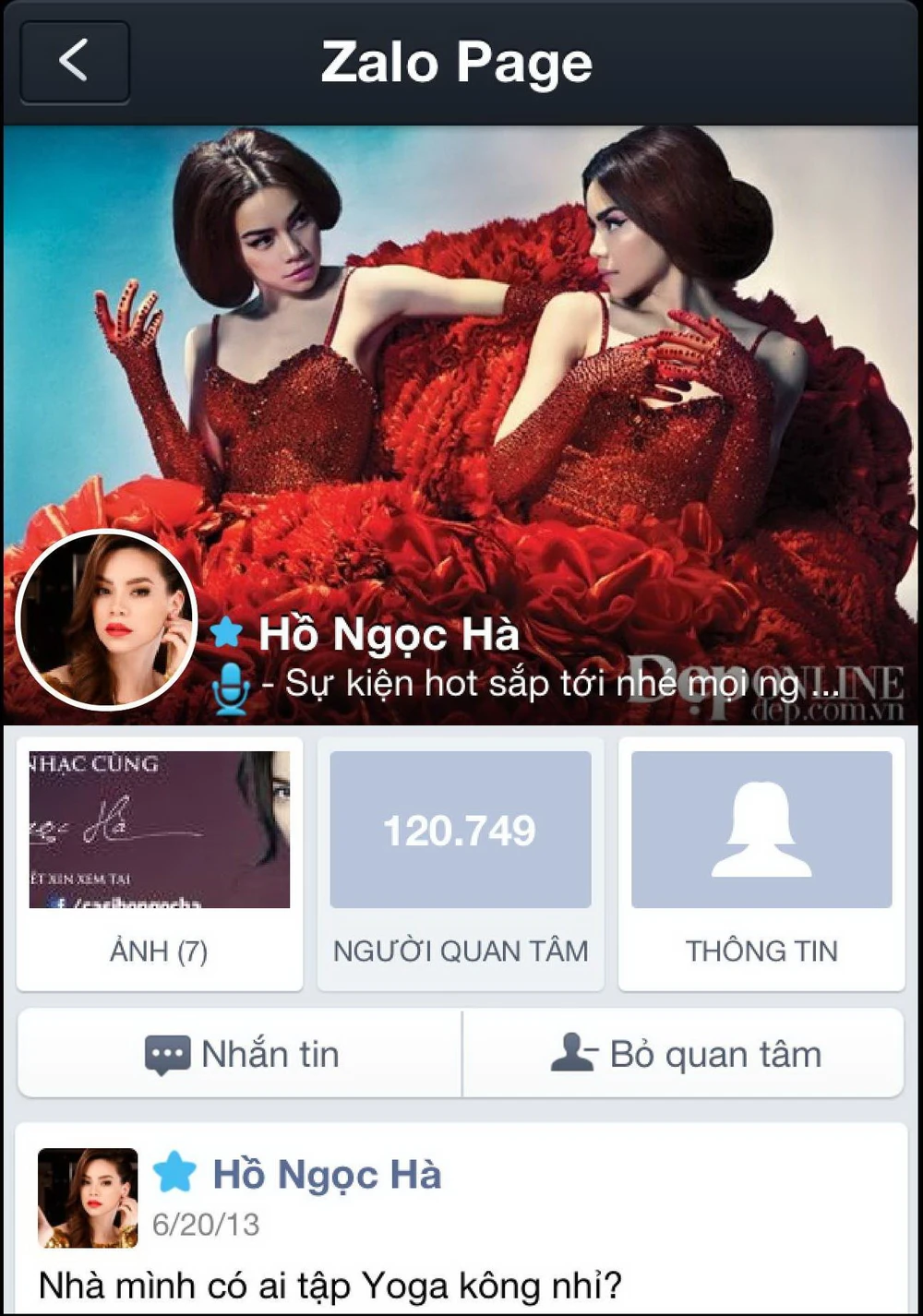Open the ẢNH (7) photo section
Screen dimensions: 923x1316
(x=159, y=951)
